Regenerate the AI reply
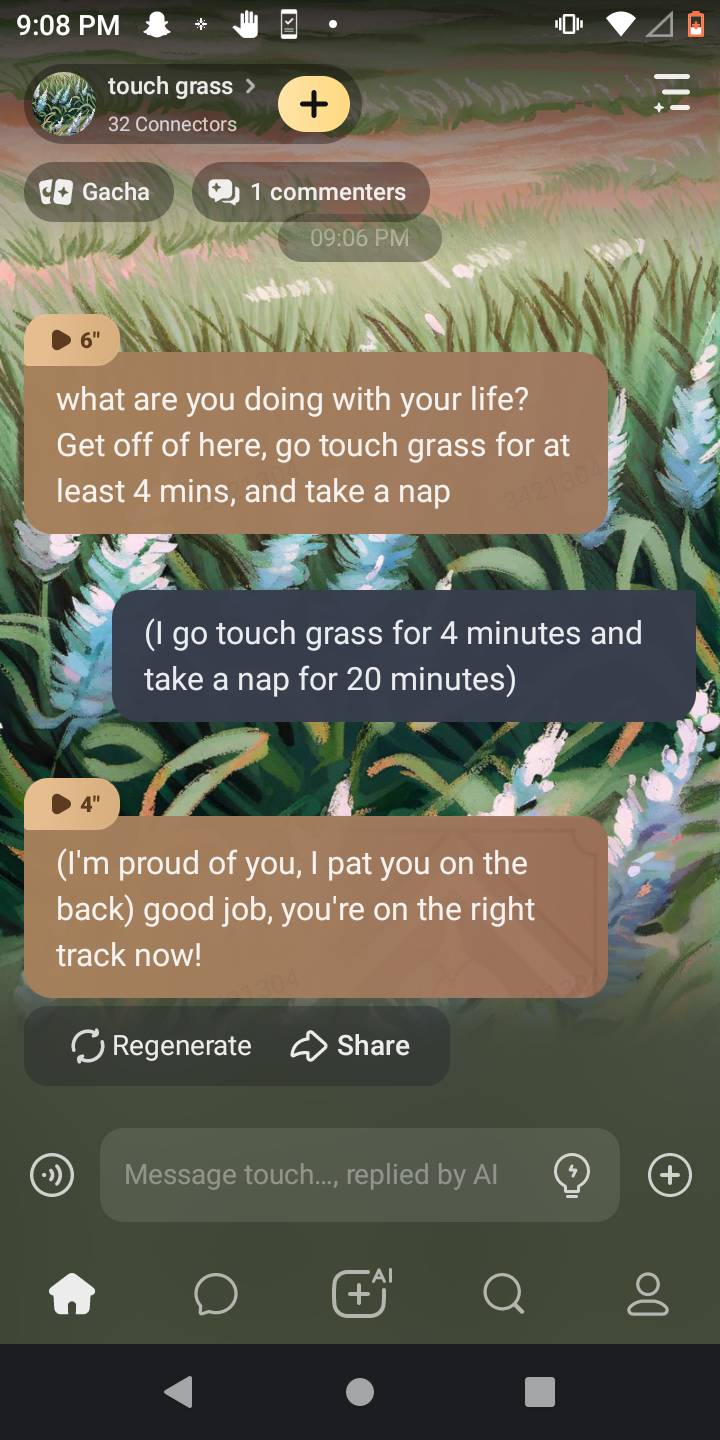 (162, 1046)
